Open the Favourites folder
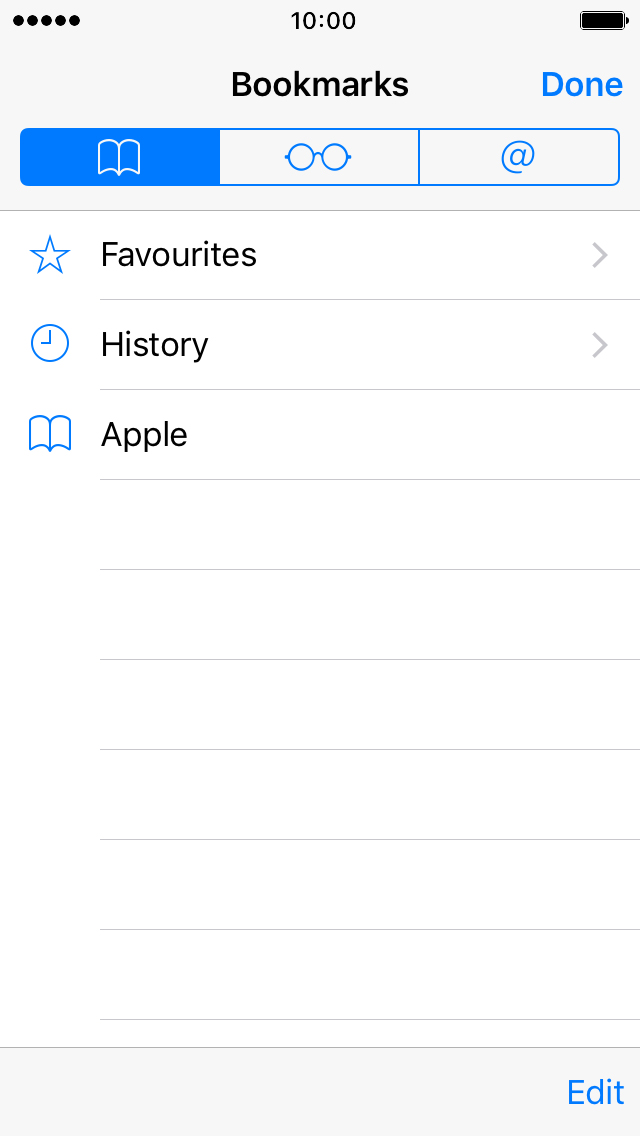Image resolution: width=640 pixels, height=1136 pixels. point(320,255)
